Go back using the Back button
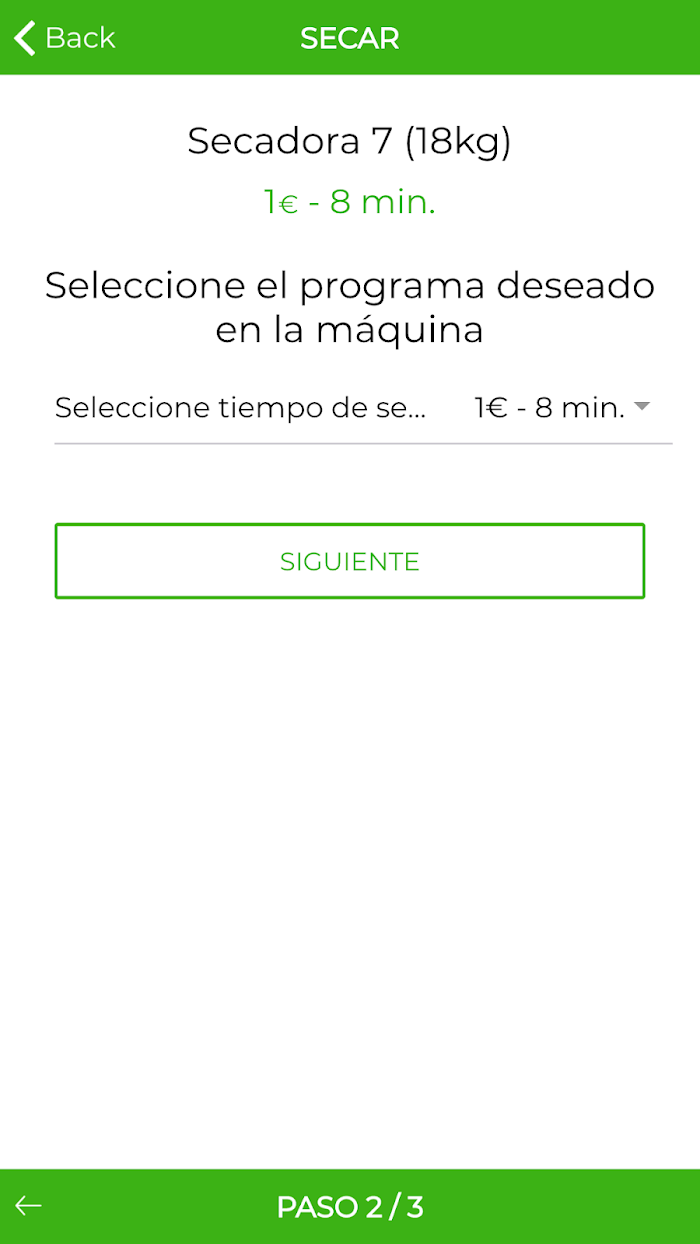The height and width of the screenshot is (1244, 700). [64, 38]
